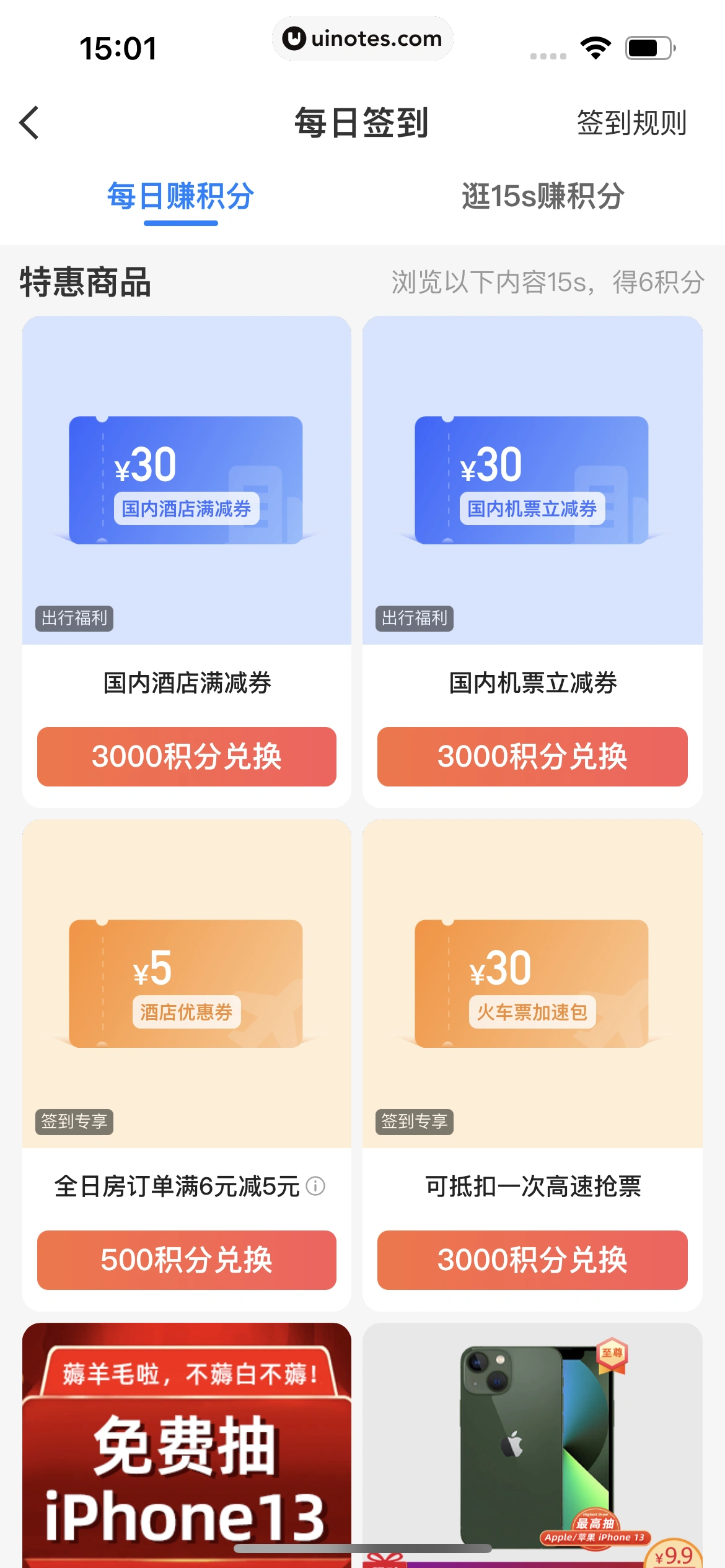Open 国内酒店满减券 coupon card

[x=187, y=481]
